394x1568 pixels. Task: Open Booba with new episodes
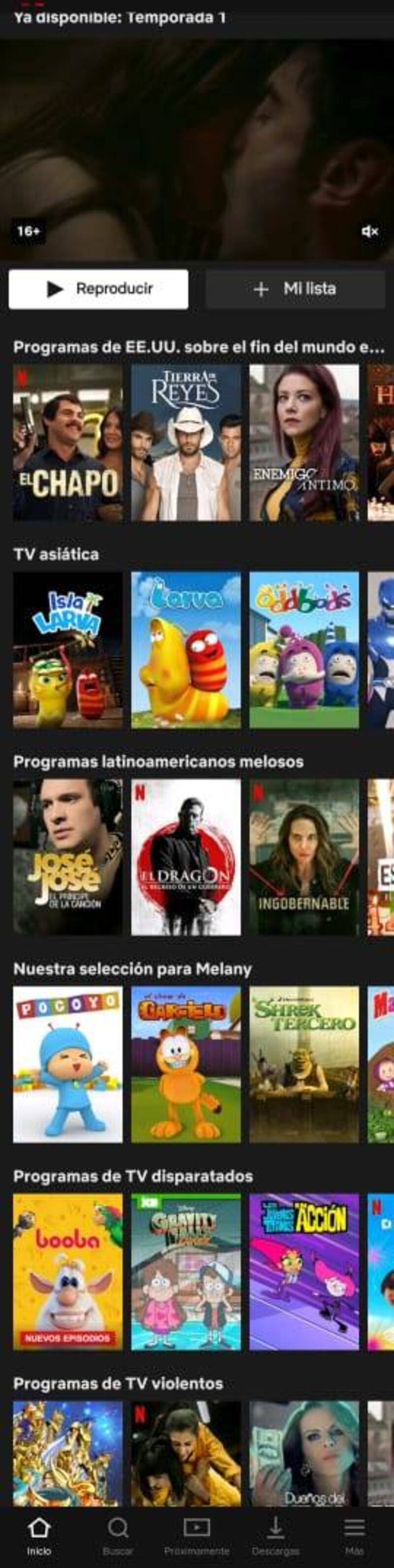coord(67,1271)
